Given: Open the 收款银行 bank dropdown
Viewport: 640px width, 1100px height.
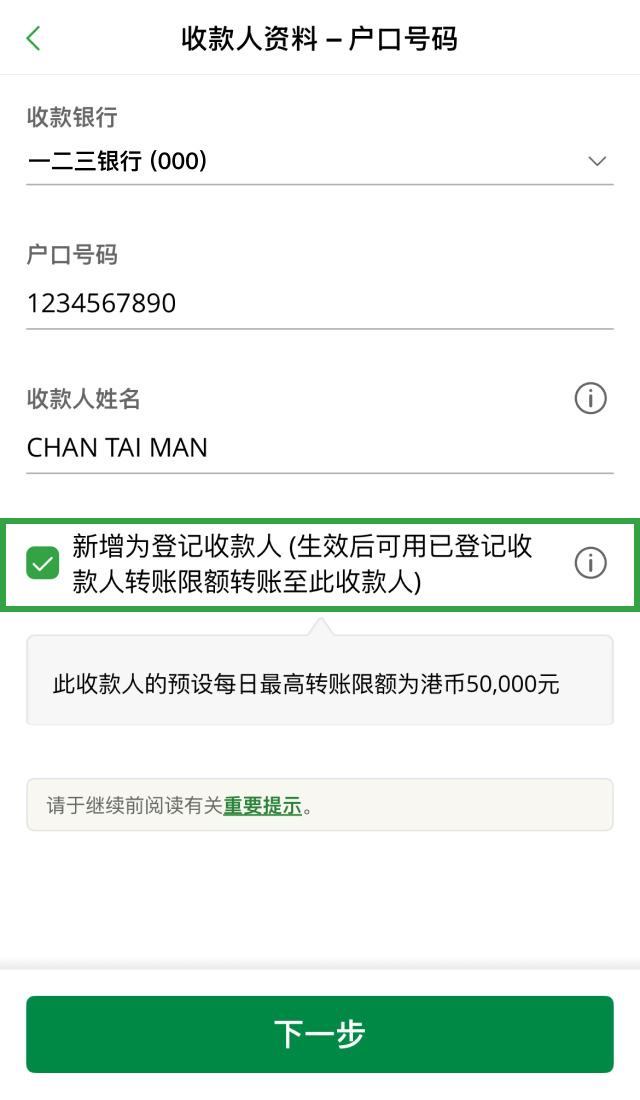Looking at the screenshot, I should click(x=319, y=161).
